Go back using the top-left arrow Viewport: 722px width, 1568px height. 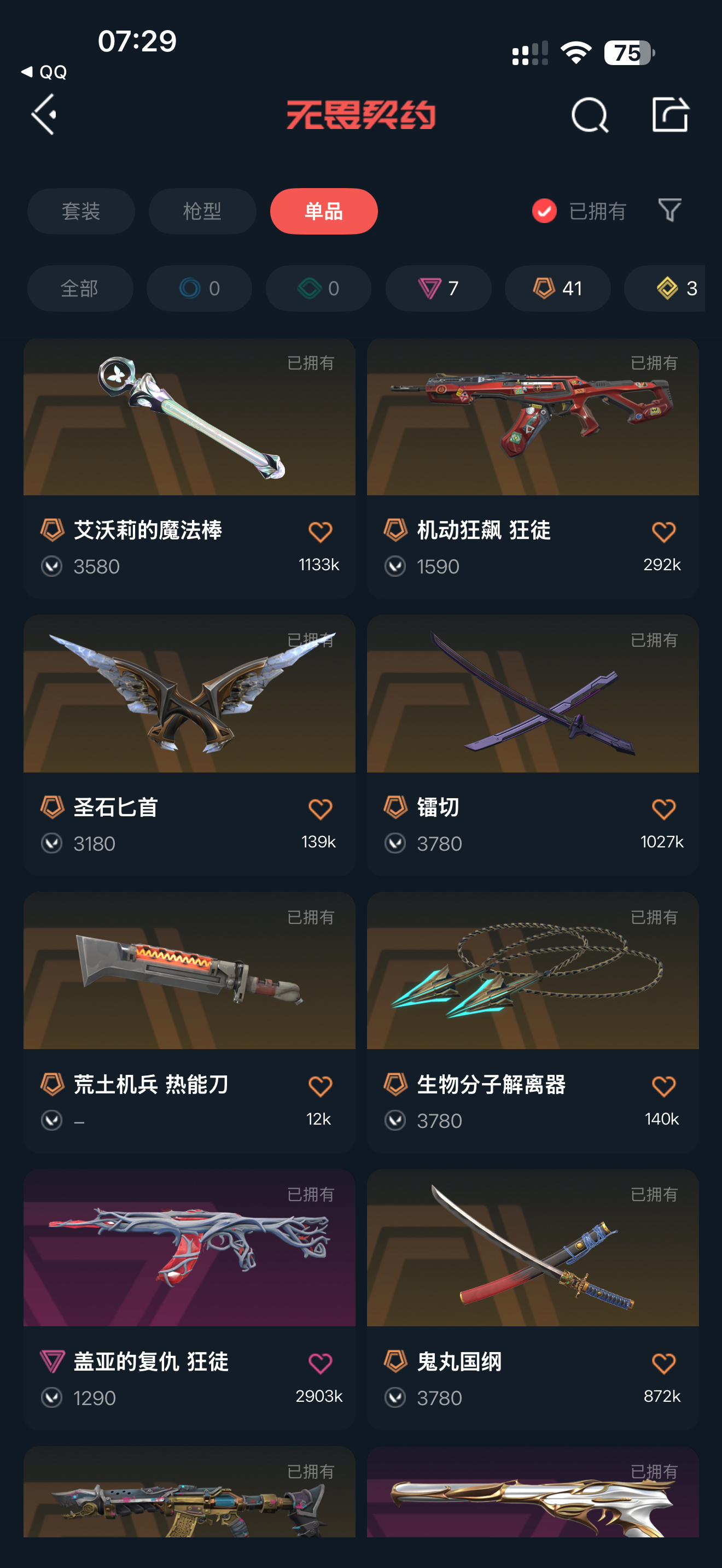tap(44, 114)
